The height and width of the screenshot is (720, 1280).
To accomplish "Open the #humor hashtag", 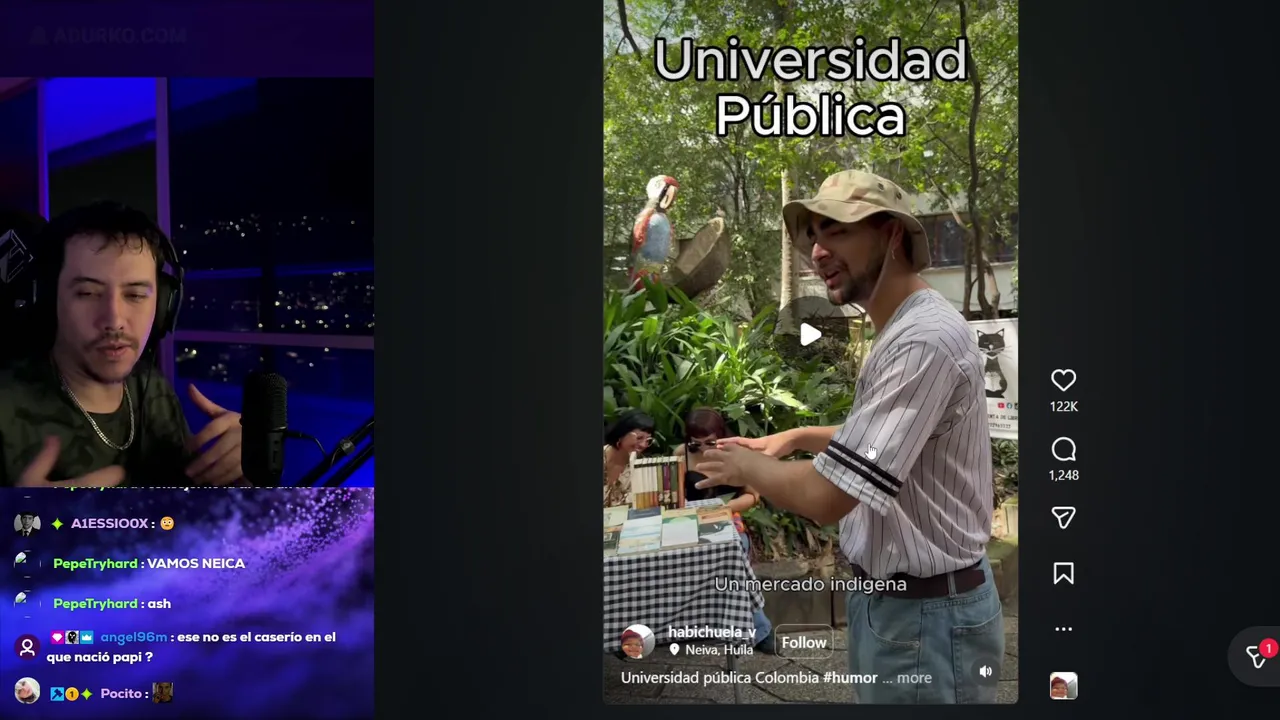I will click(849, 677).
